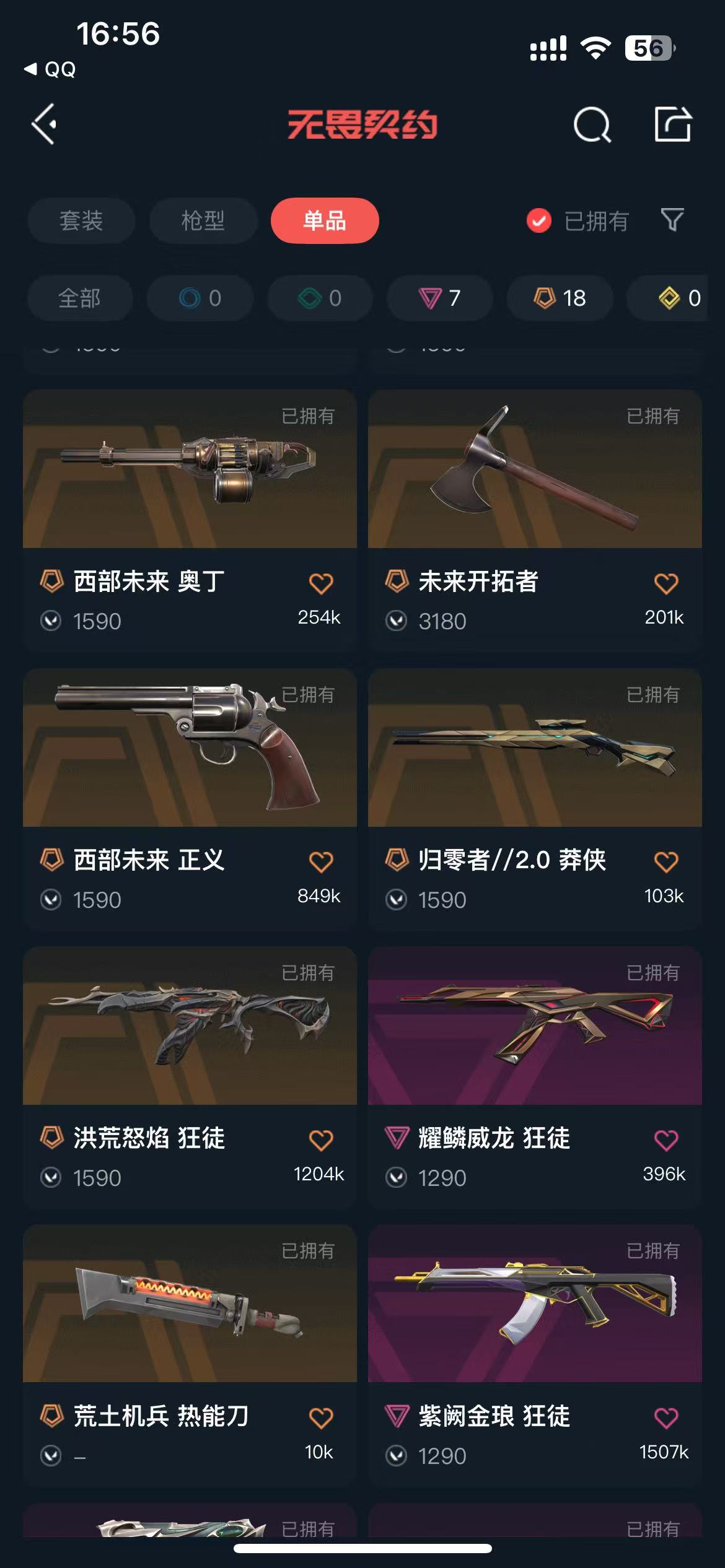This screenshot has width=725, height=1568.
Task: Switch to the 枪型 tab
Action: [203, 221]
